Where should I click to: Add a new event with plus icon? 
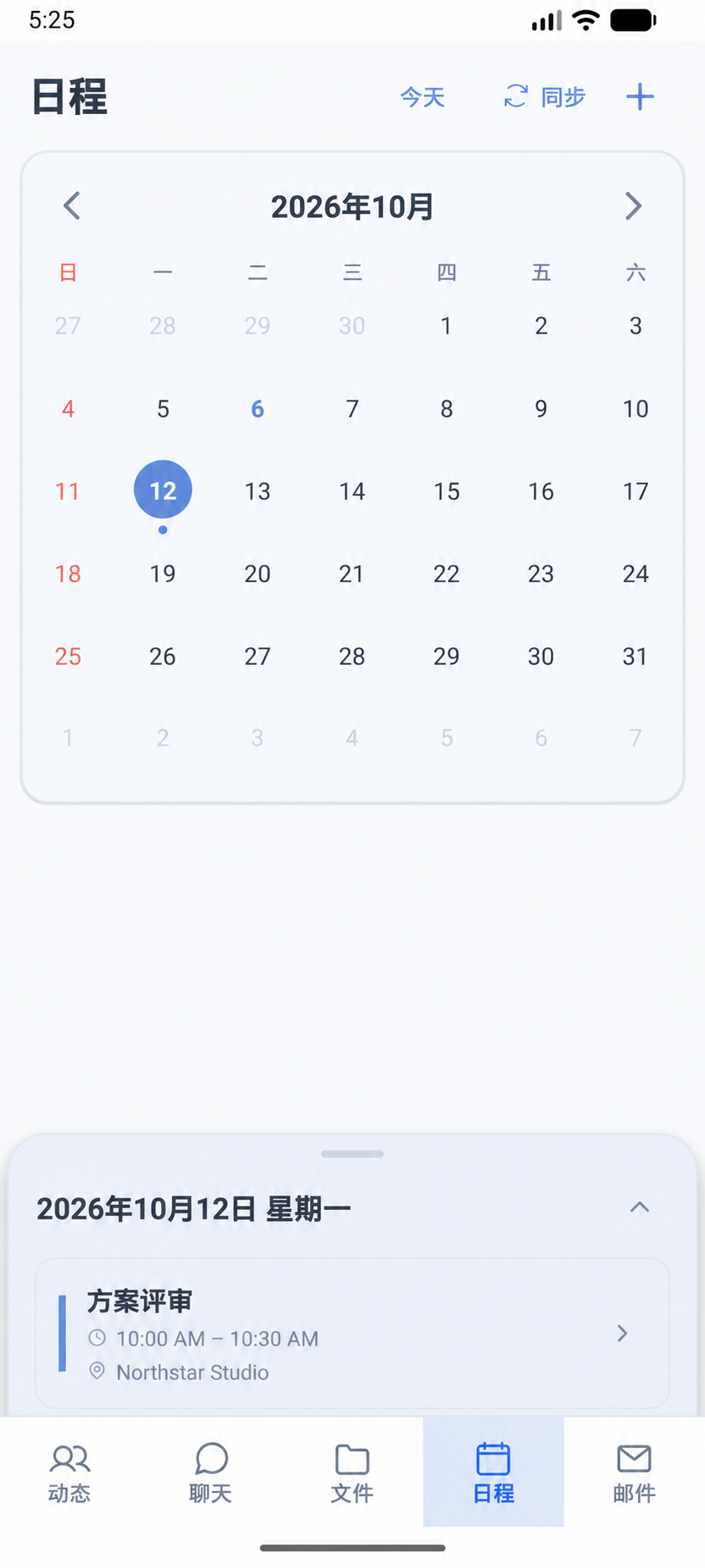tap(640, 97)
